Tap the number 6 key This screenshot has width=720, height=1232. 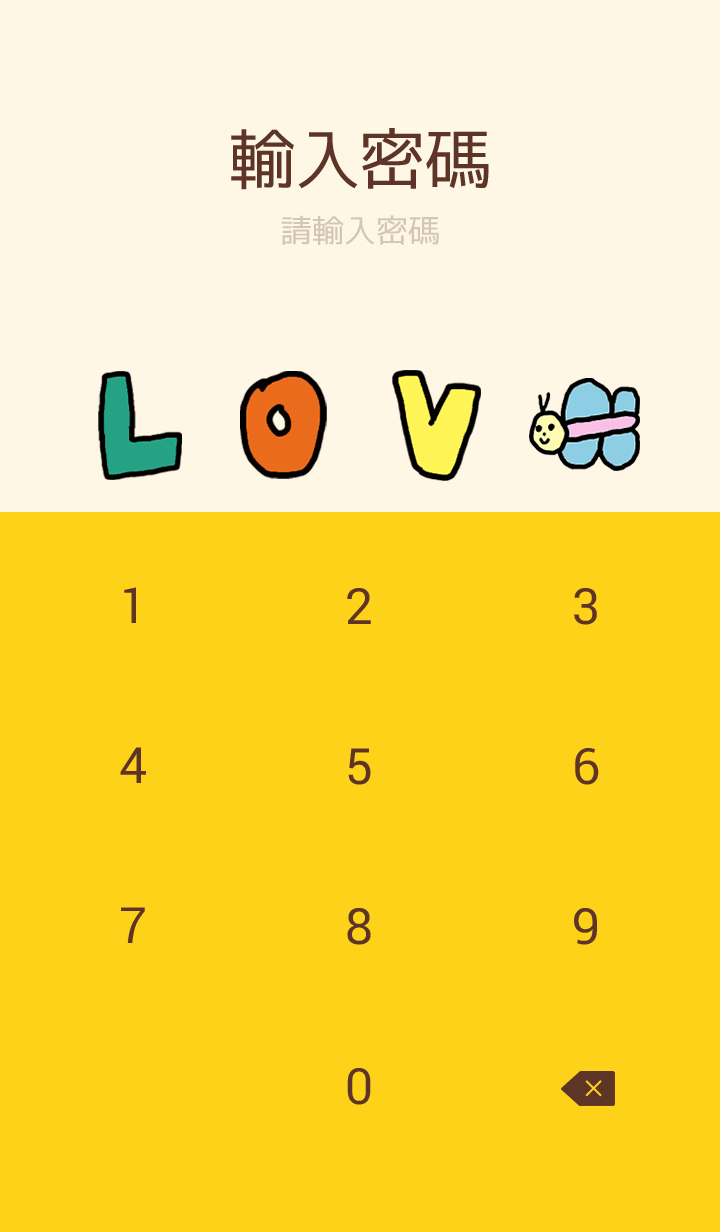click(x=586, y=767)
